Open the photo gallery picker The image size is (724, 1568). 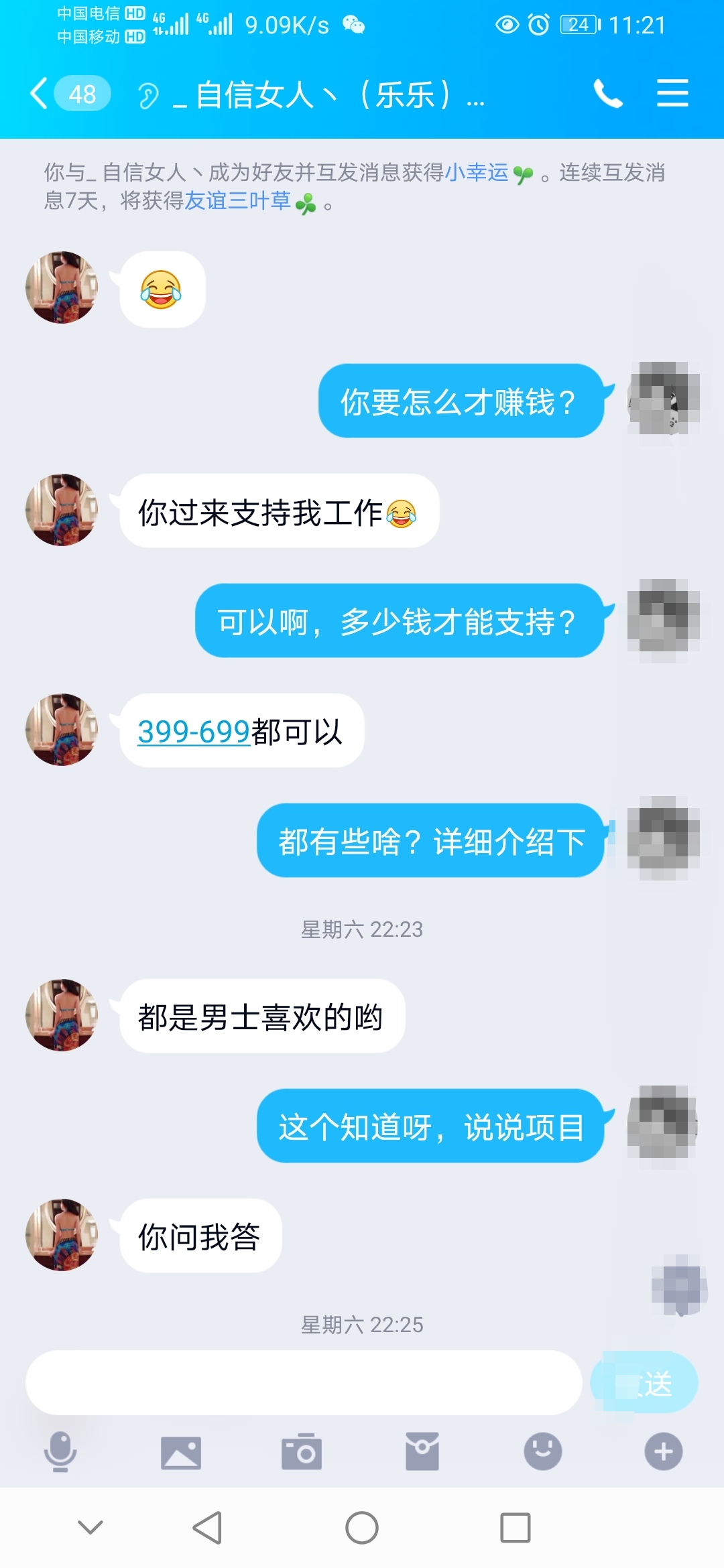[181, 1451]
